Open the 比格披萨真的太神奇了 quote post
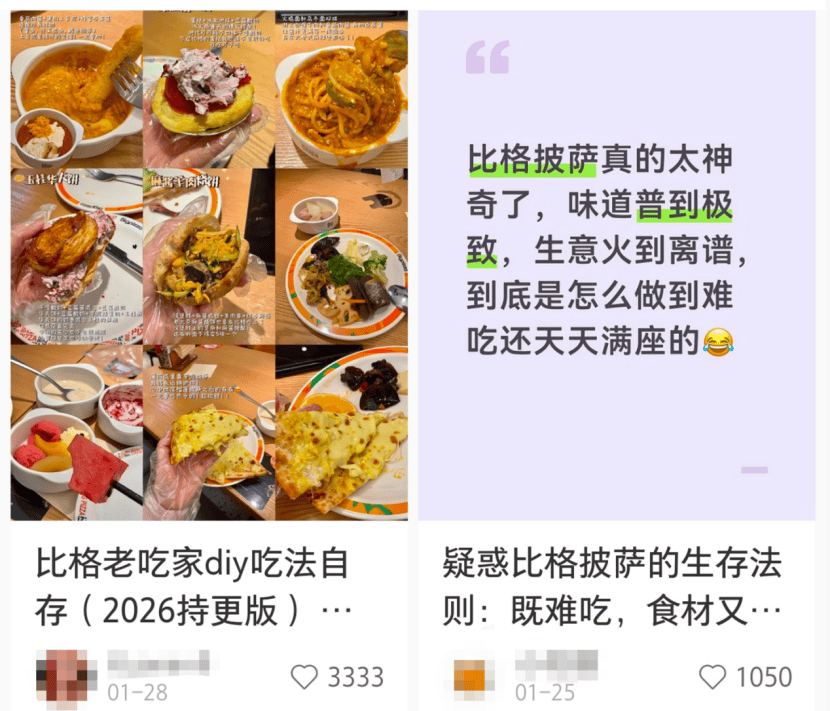 (616, 265)
